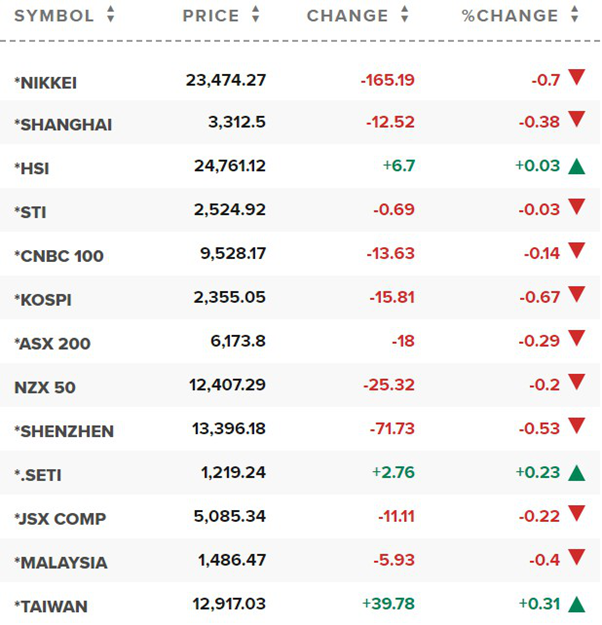Open the NIKKEI index row
602x625 pixels.
point(48,81)
